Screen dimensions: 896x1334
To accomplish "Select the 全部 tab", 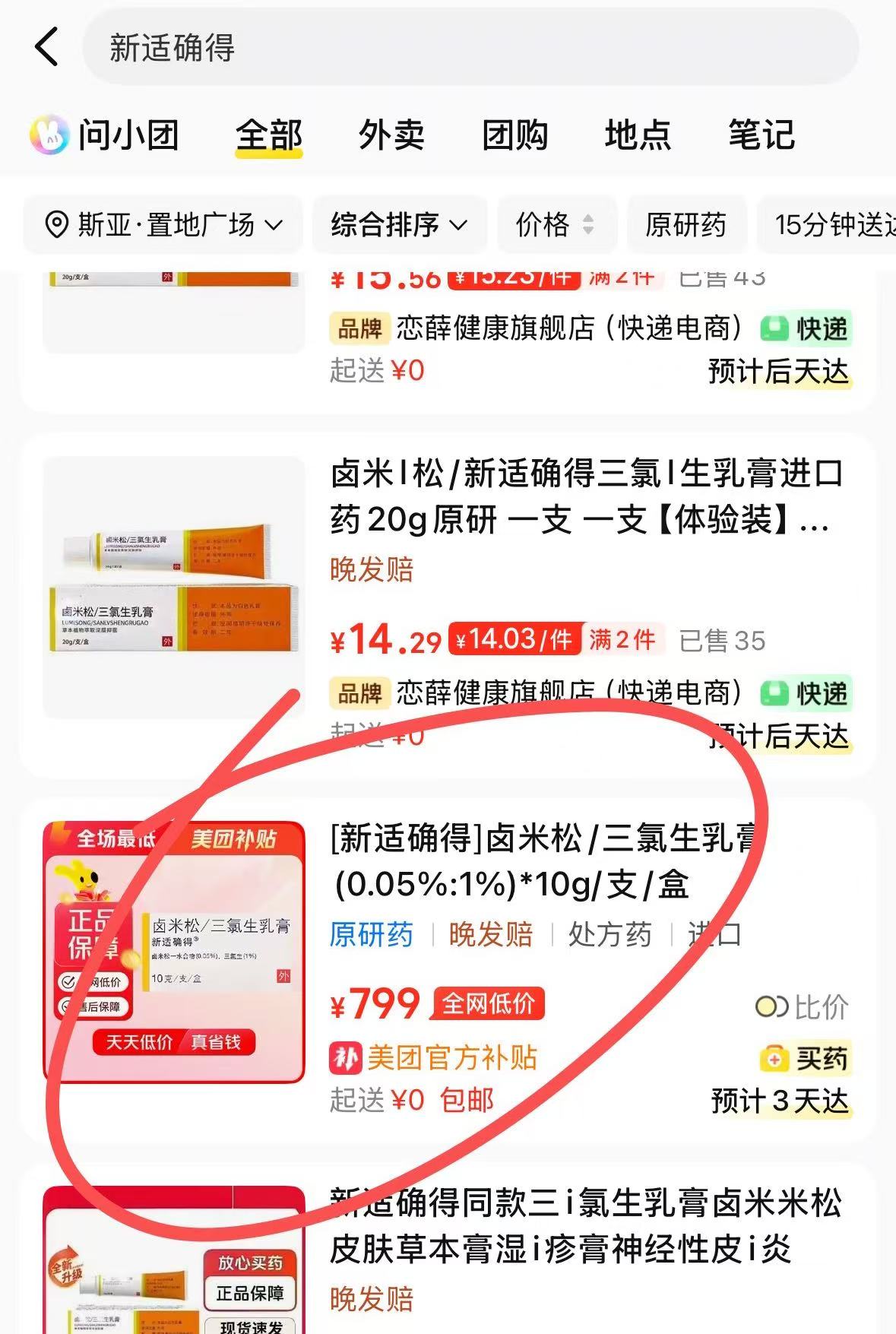I will [269, 136].
